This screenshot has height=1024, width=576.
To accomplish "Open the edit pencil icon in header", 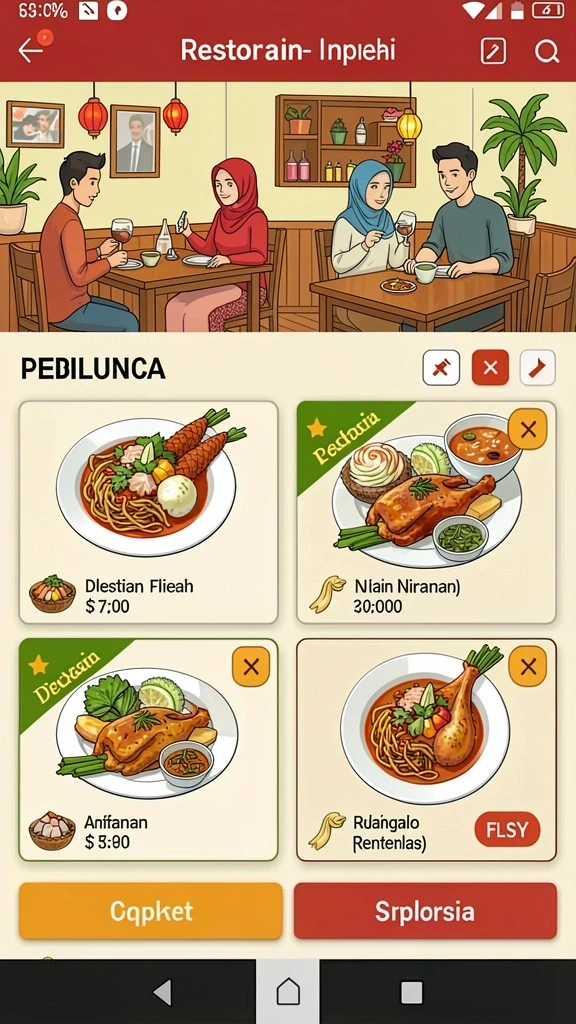I will pyautogui.click(x=493, y=51).
